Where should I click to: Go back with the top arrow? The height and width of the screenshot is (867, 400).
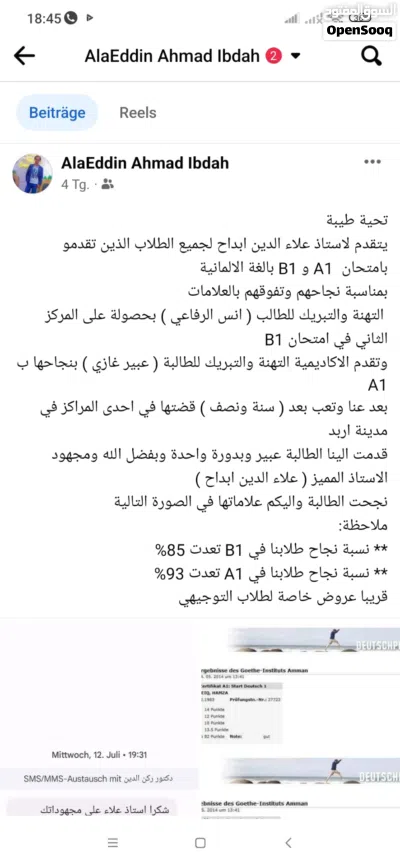pos(24,55)
